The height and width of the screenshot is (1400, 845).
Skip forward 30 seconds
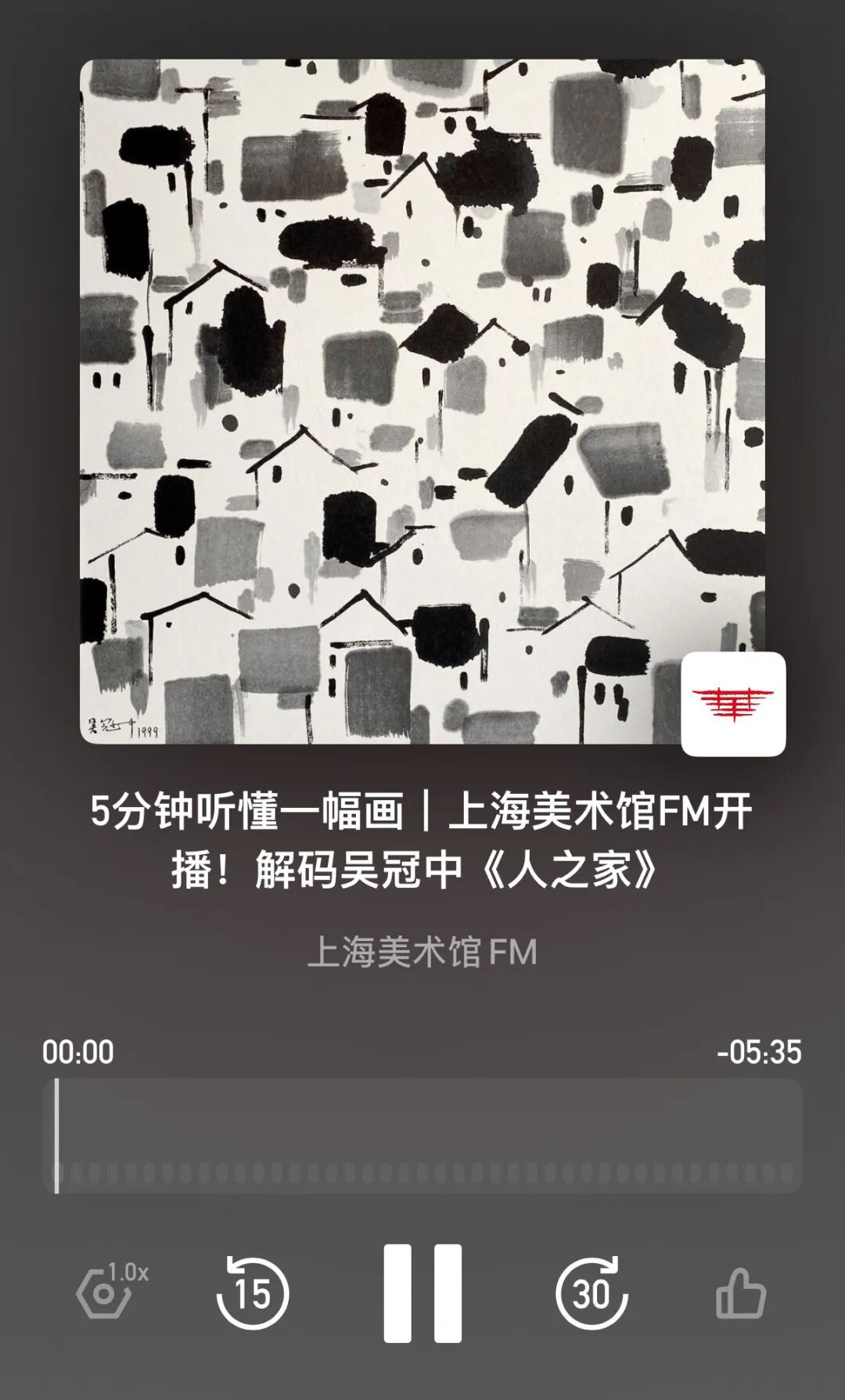[x=591, y=1293]
